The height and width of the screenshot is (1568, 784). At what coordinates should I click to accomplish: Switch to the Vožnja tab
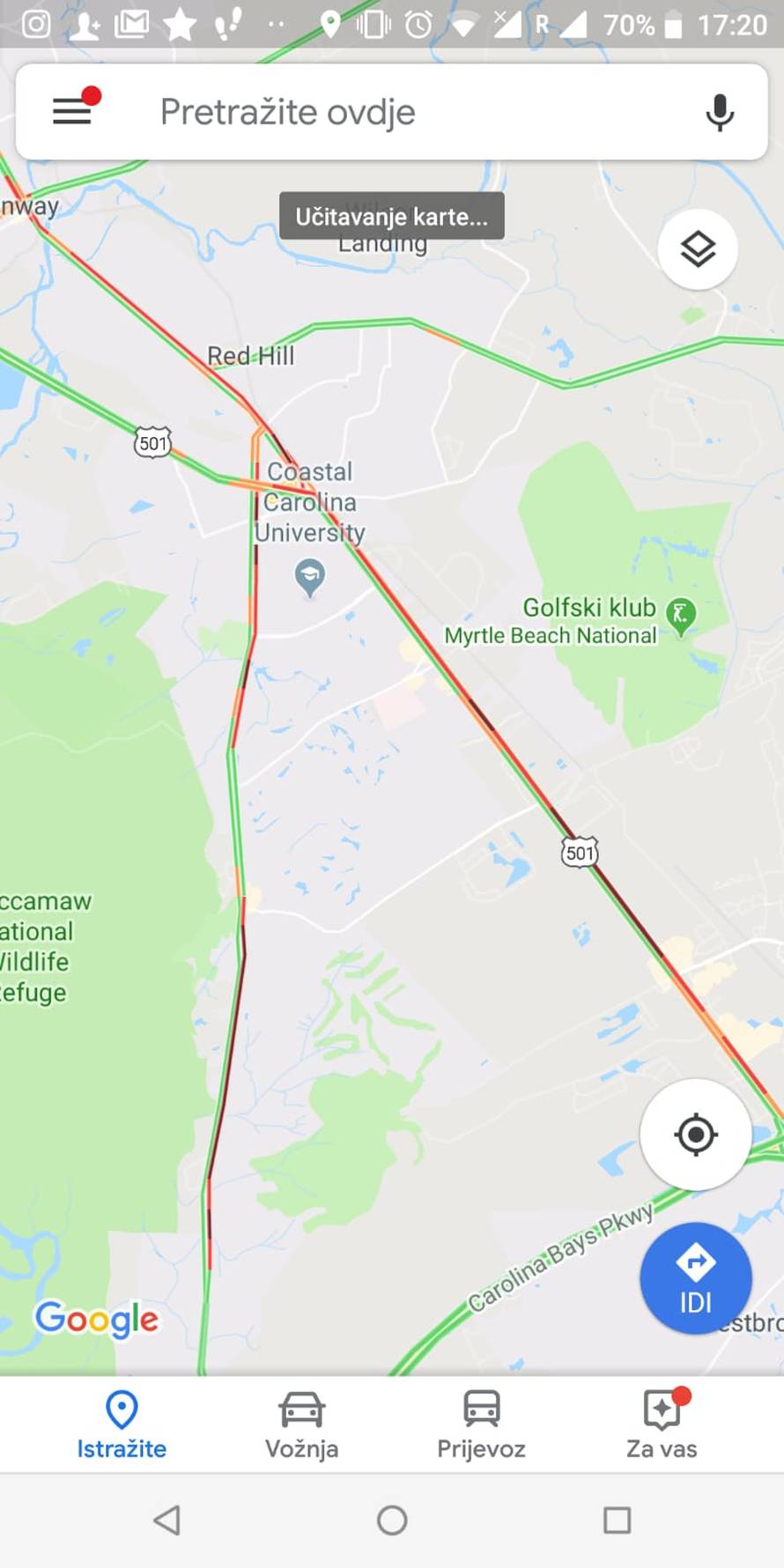click(301, 1424)
